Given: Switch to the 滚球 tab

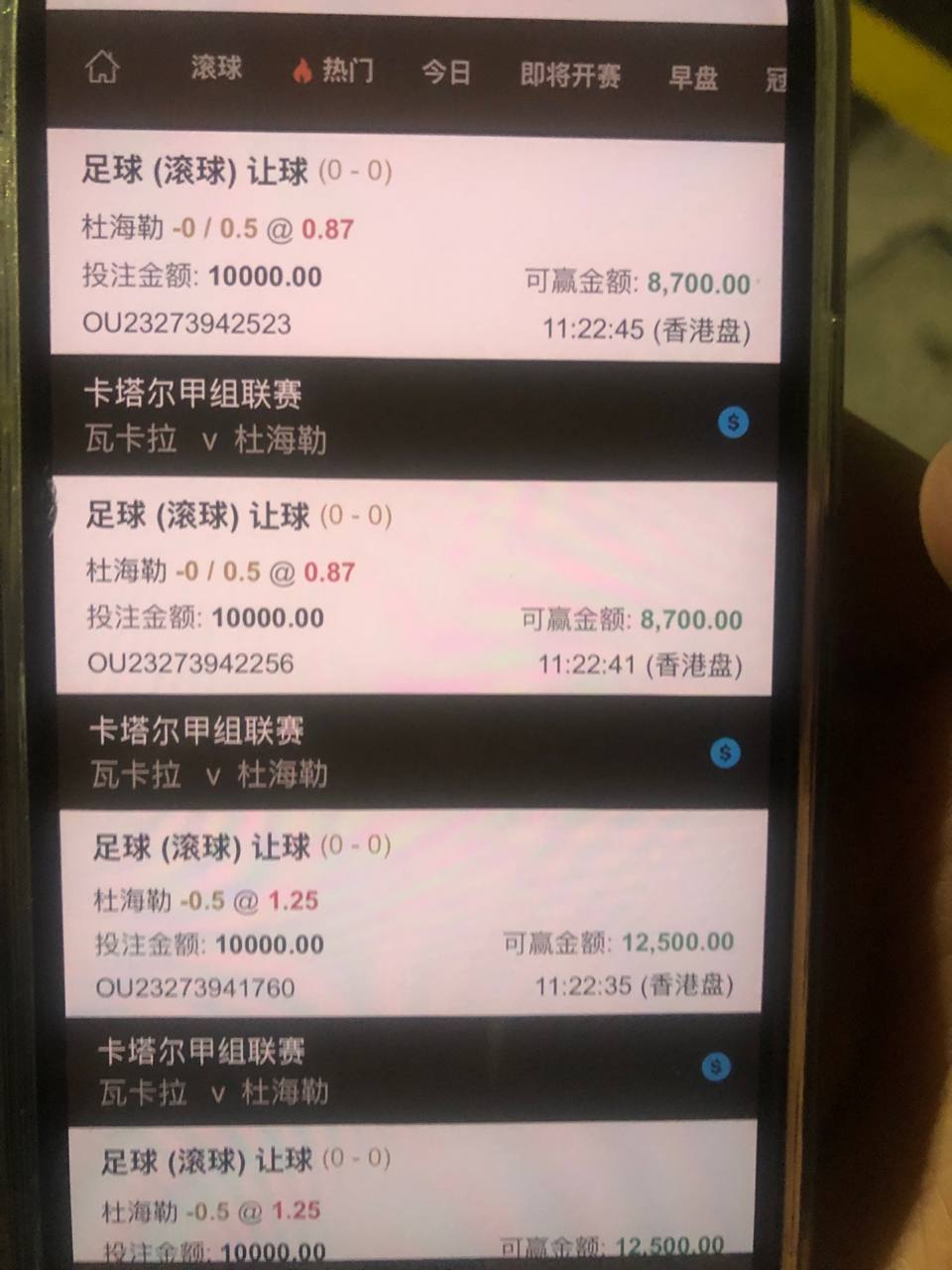Looking at the screenshot, I should click(x=216, y=67).
